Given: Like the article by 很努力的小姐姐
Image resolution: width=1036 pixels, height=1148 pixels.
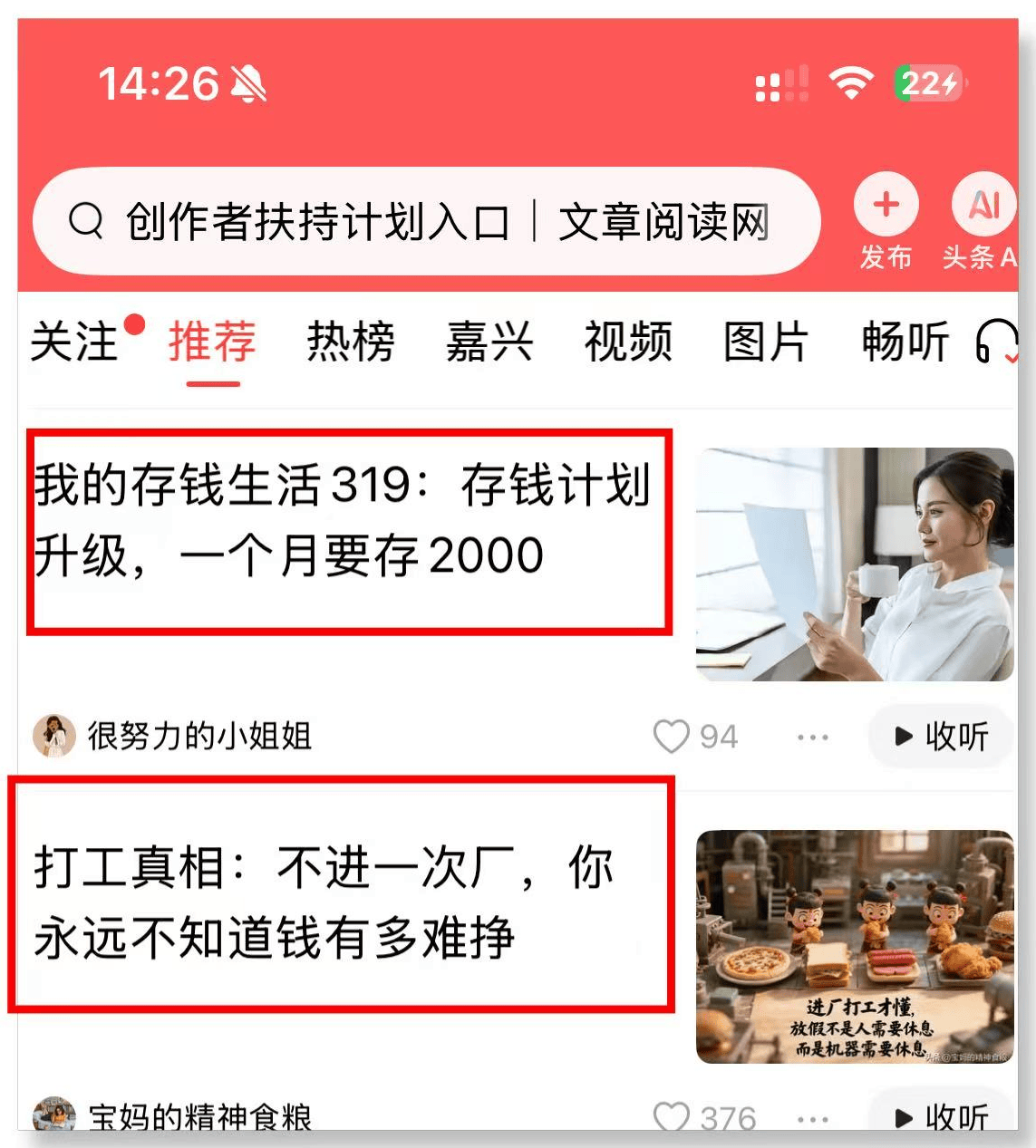Looking at the screenshot, I should pos(672,736).
